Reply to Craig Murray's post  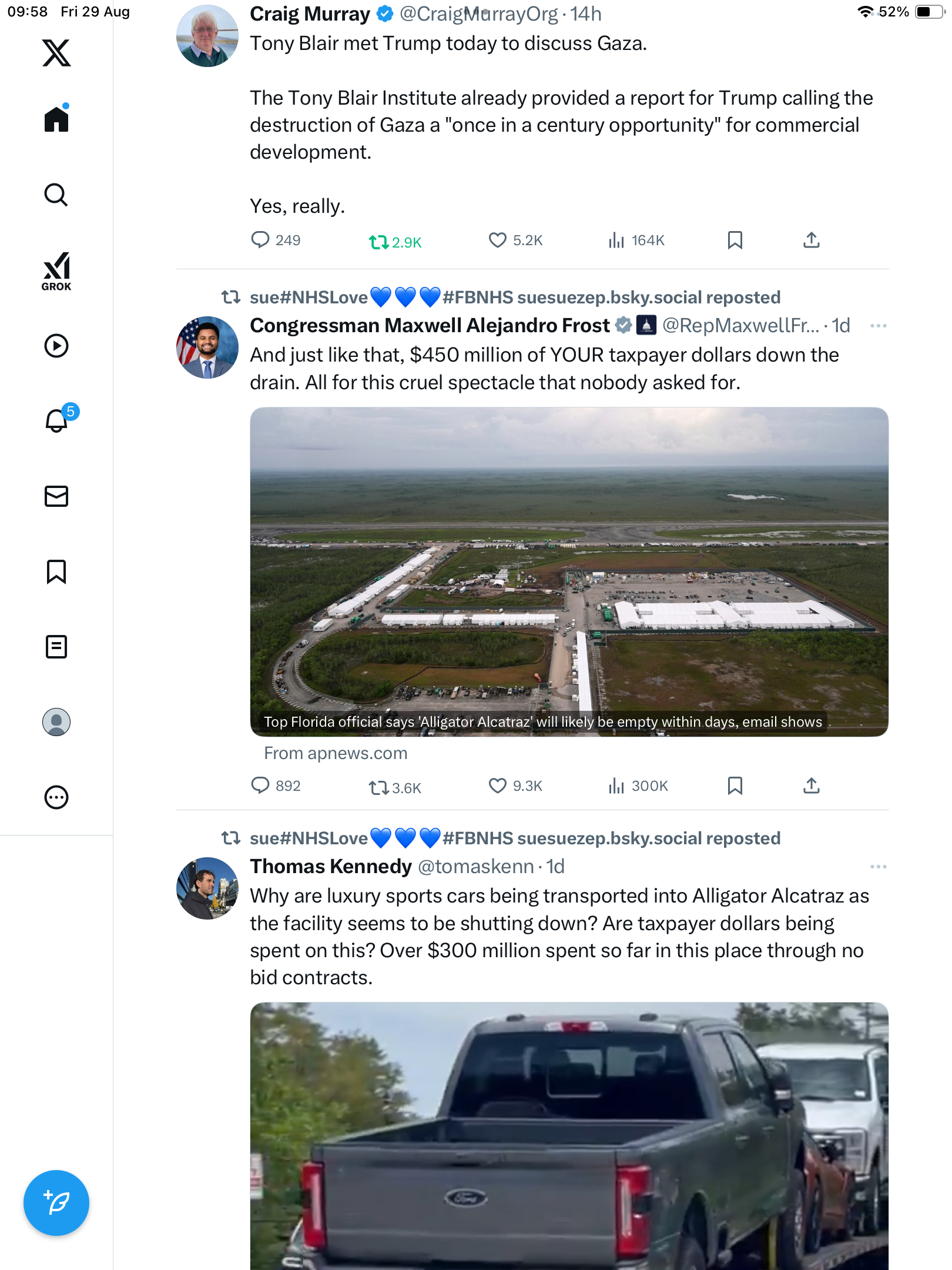point(260,240)
